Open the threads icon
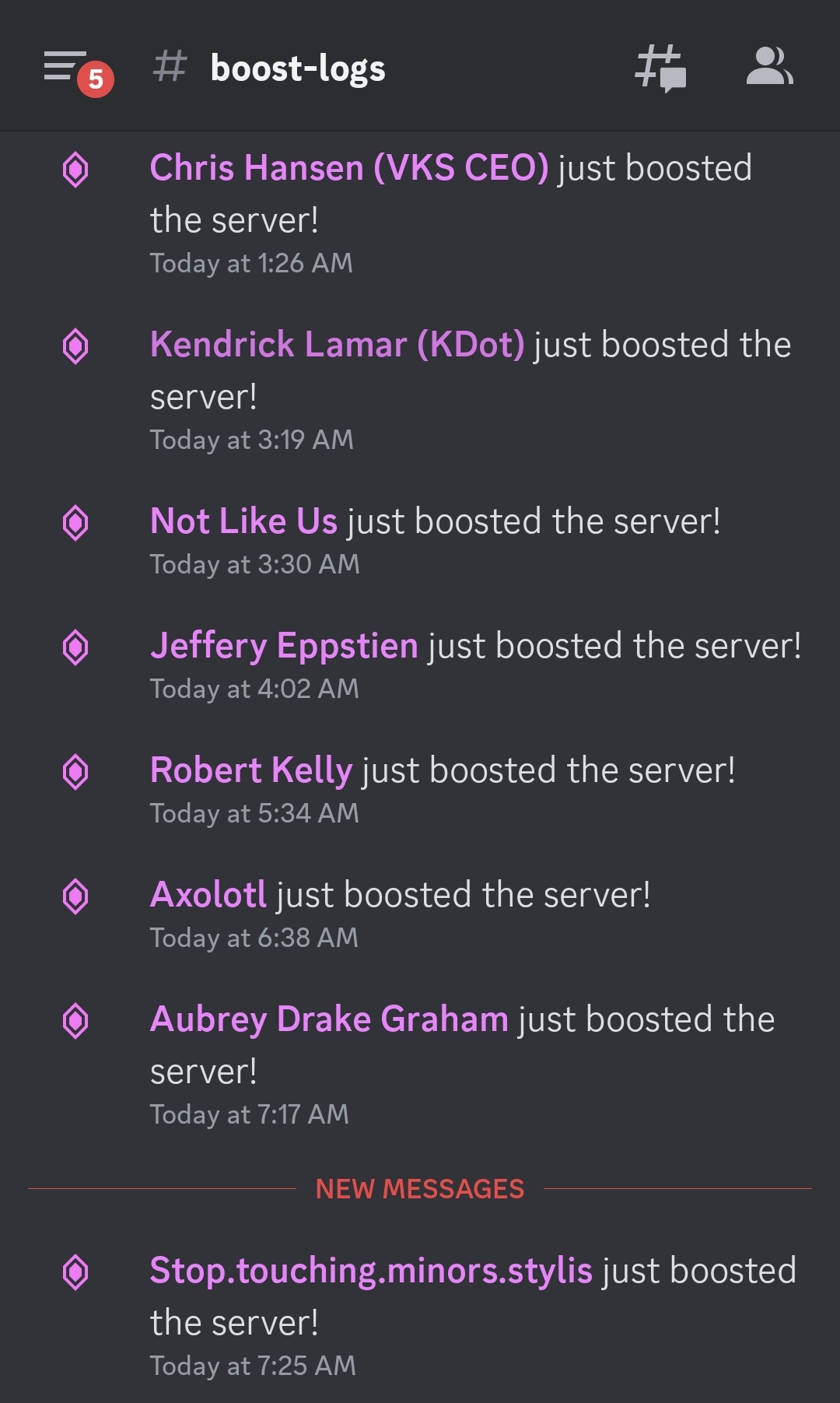This screenshot has width=840, height=1403. (660, 68)
